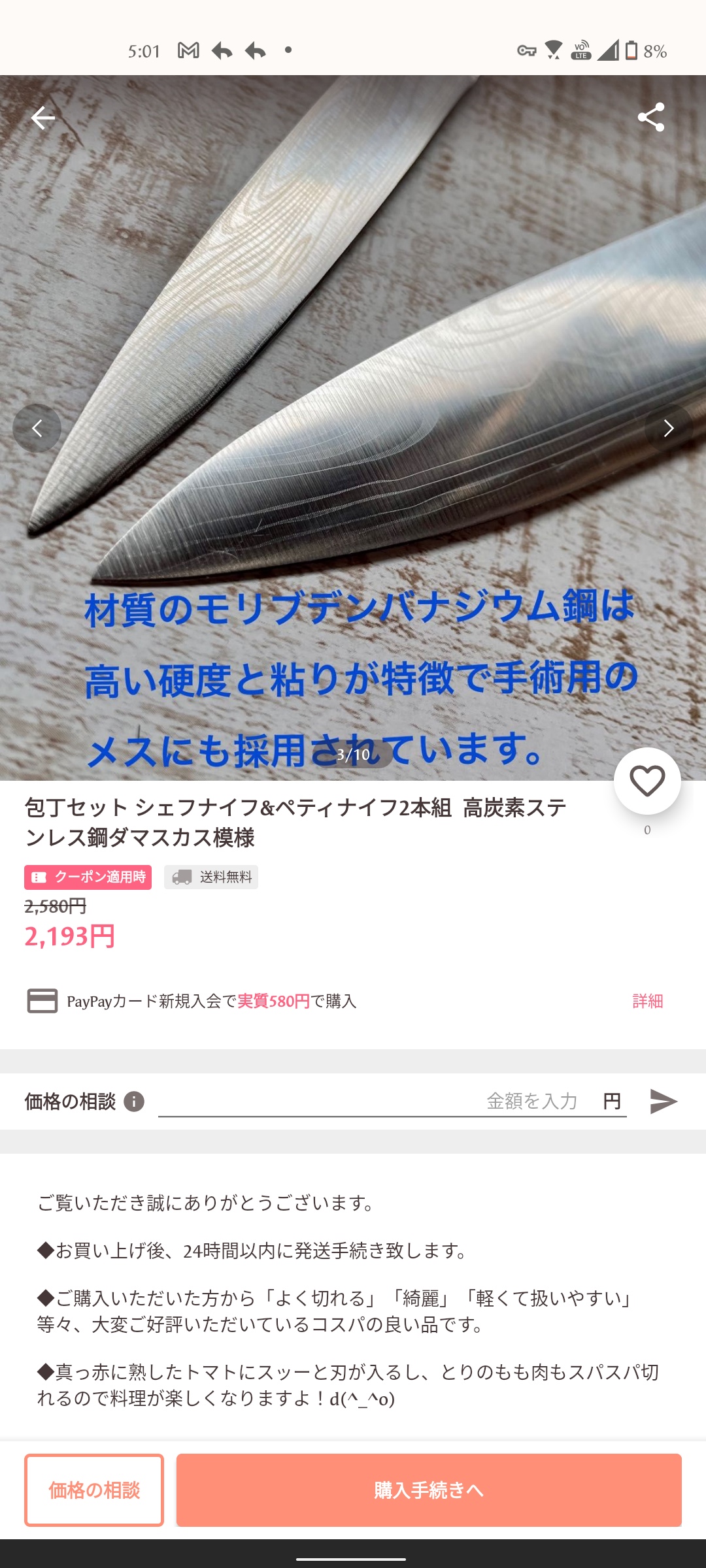Tap the bottom 価格の相談 button

pyautogui.click(x=94, y=1490)
